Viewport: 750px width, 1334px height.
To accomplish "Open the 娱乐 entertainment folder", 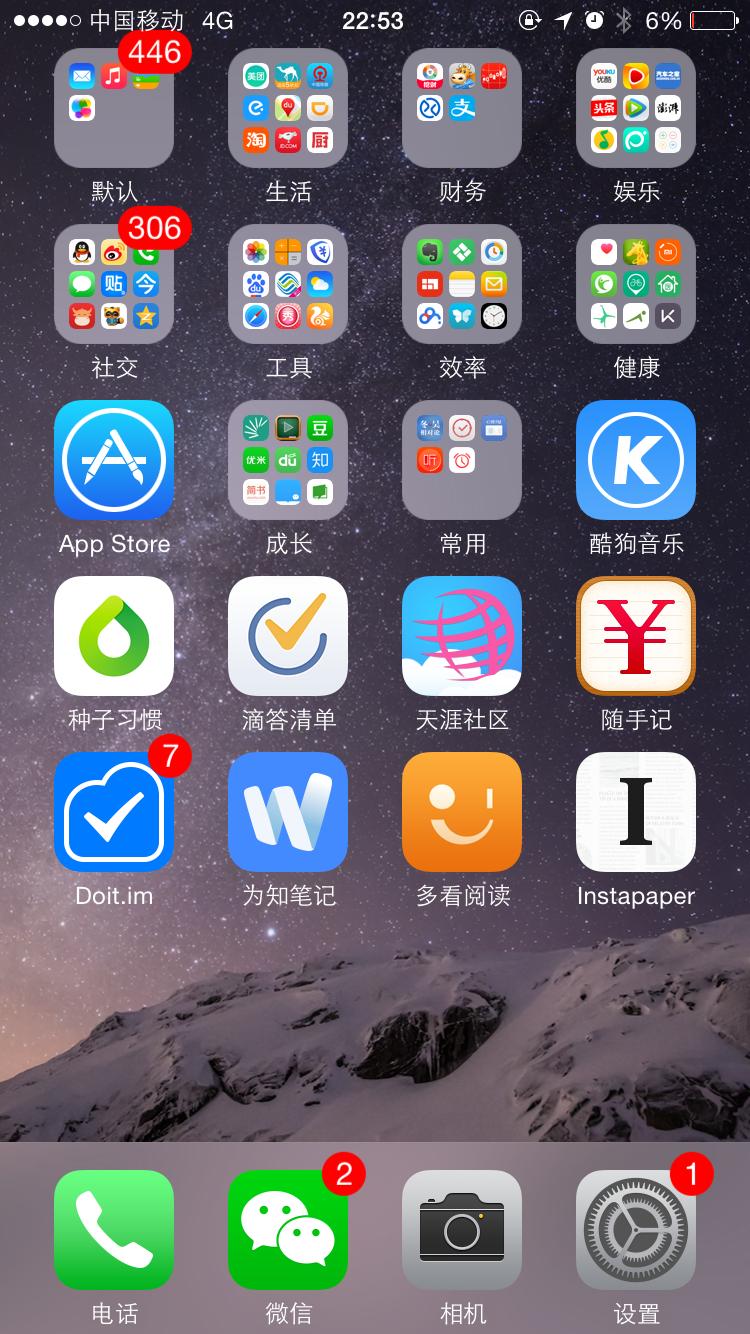I will coord(636,108).
